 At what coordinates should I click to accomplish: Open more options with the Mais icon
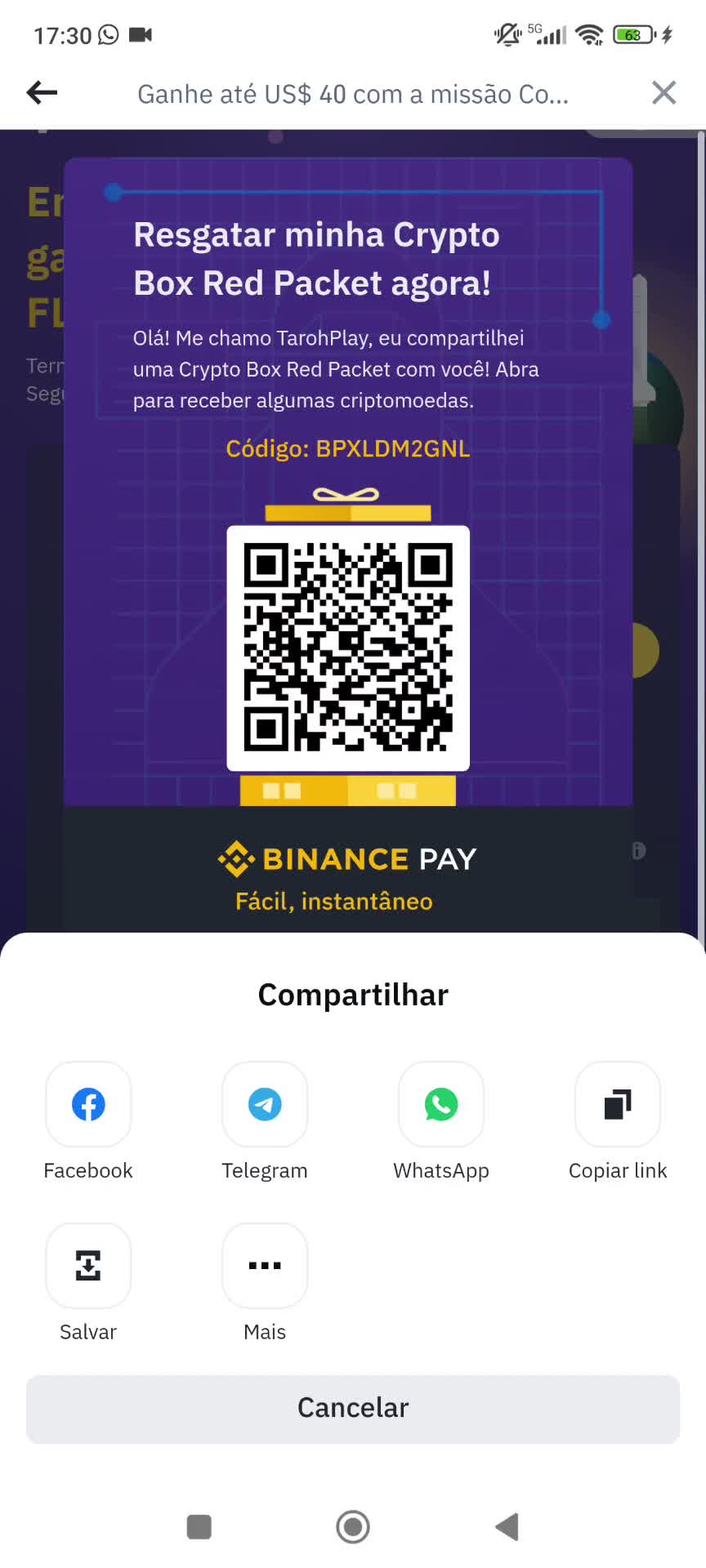click(264, 1266)
